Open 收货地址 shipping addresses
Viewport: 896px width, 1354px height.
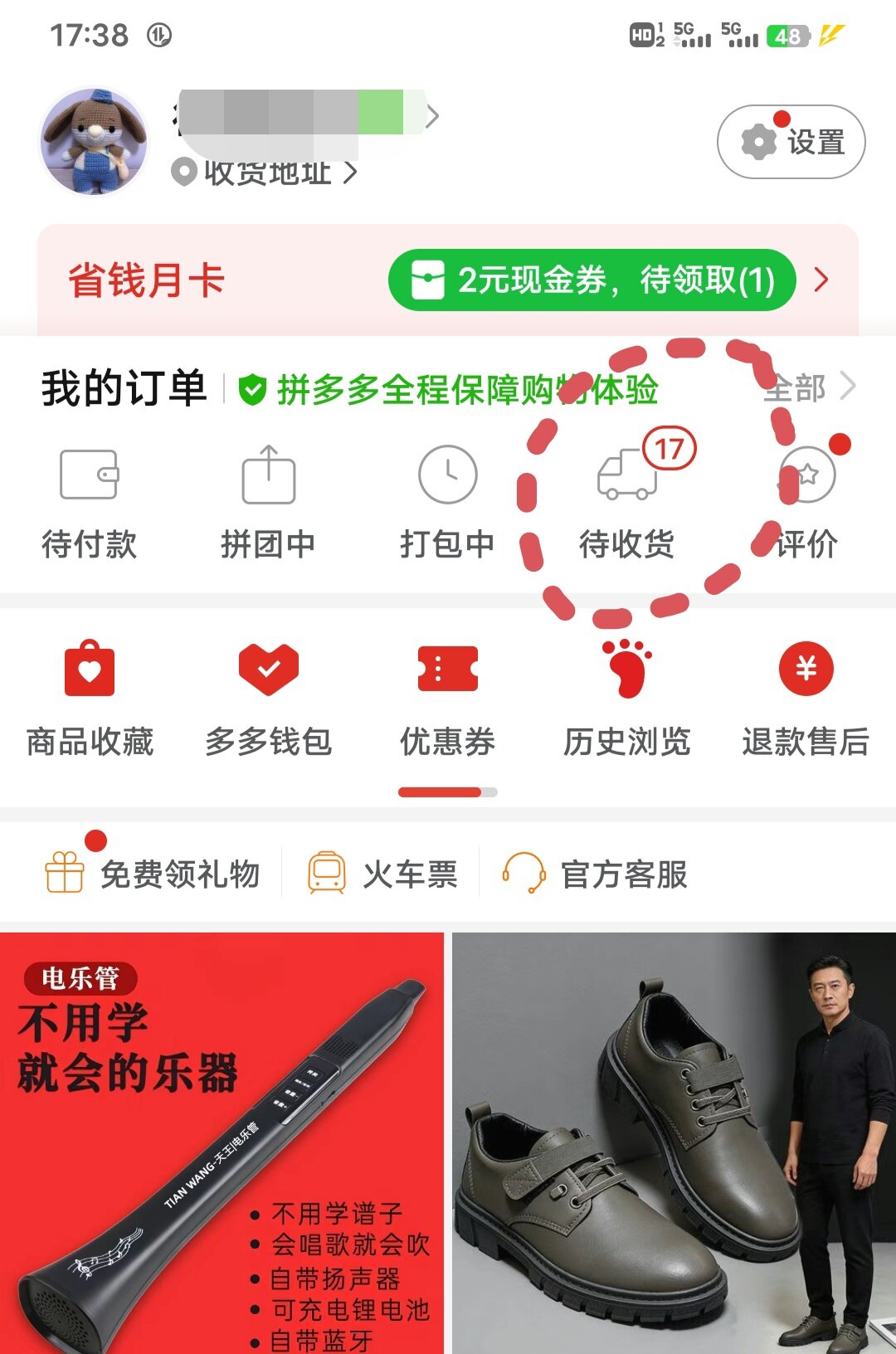click(x=265, y=173)
